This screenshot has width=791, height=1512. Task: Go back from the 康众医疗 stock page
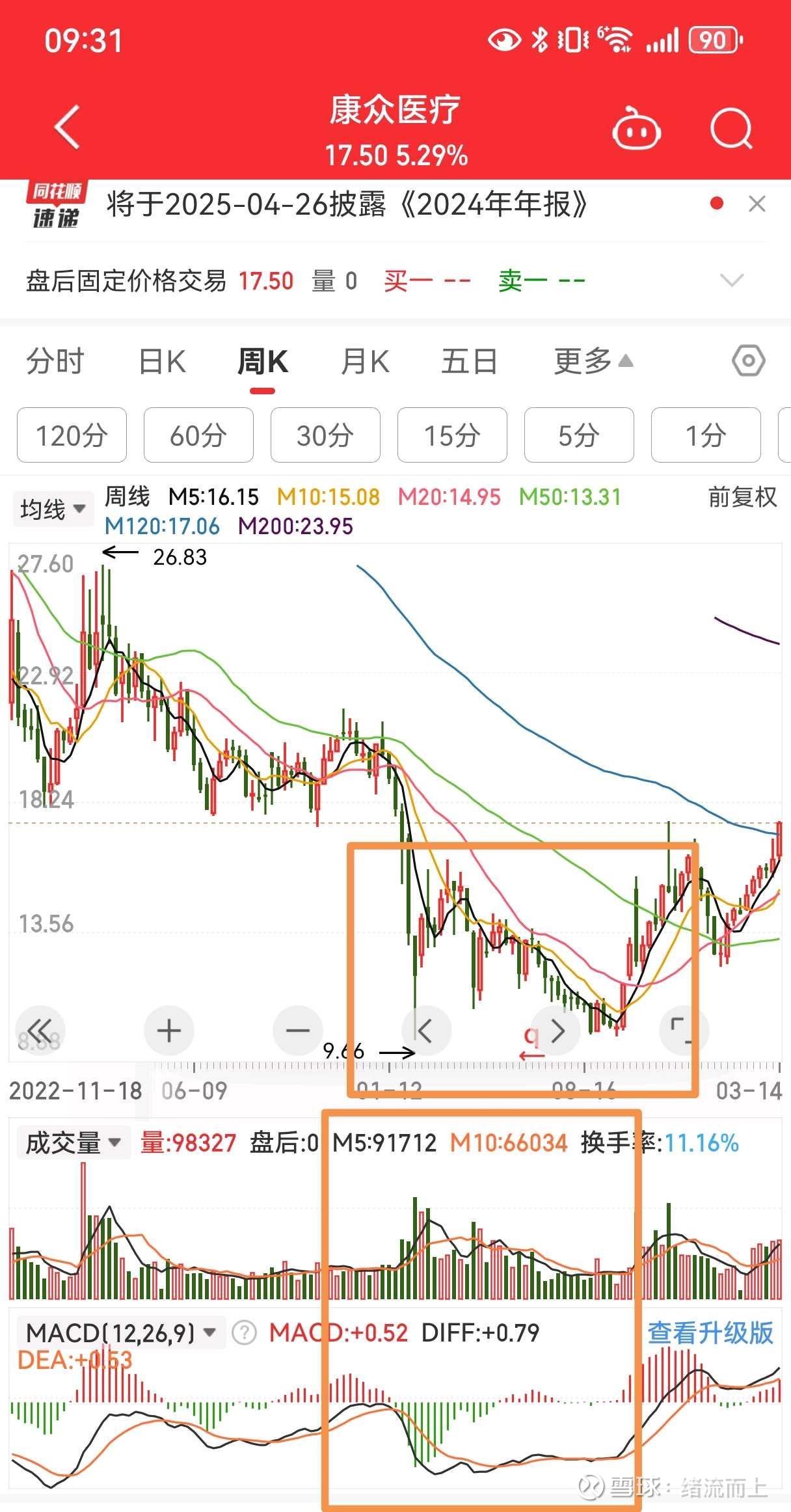(68, 127)
